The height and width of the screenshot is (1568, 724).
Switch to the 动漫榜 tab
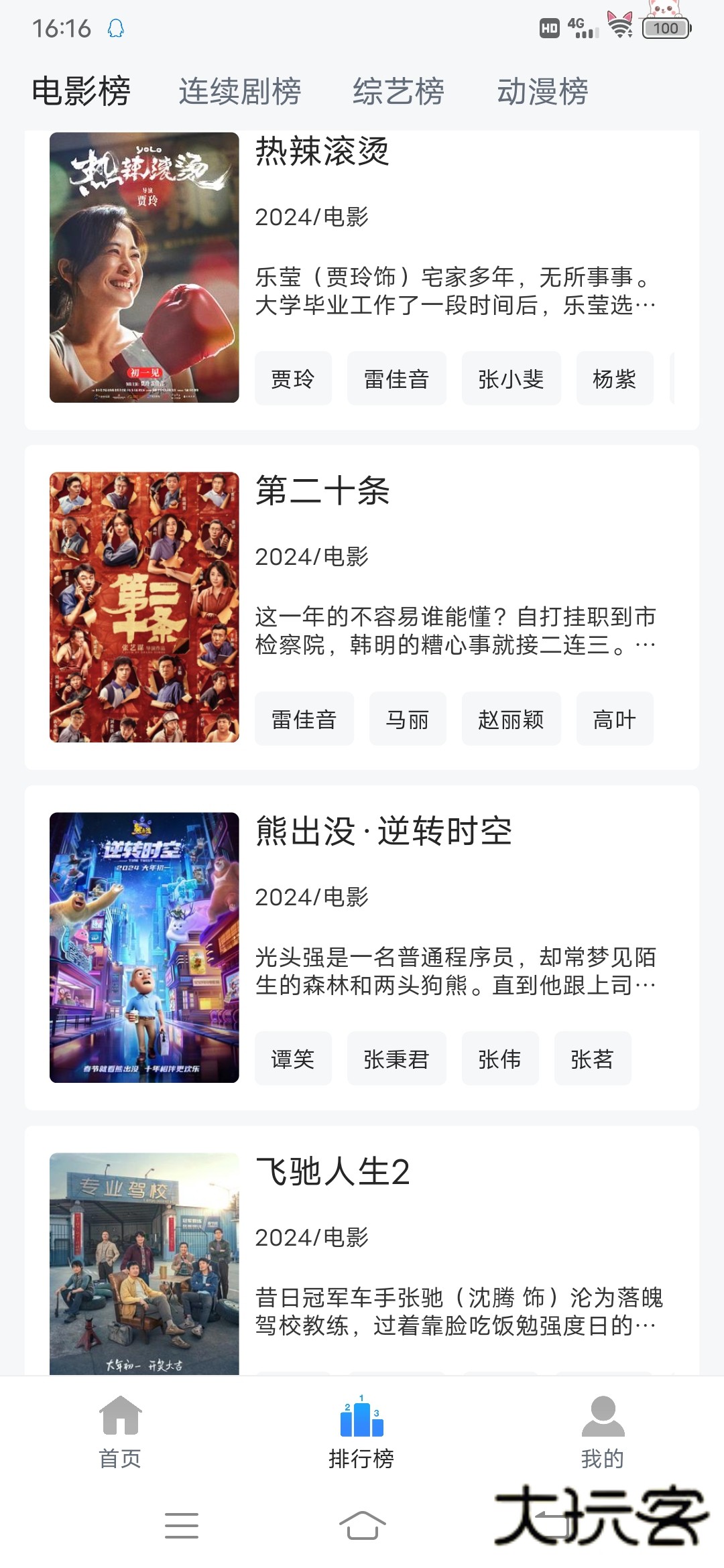[544, 94]
